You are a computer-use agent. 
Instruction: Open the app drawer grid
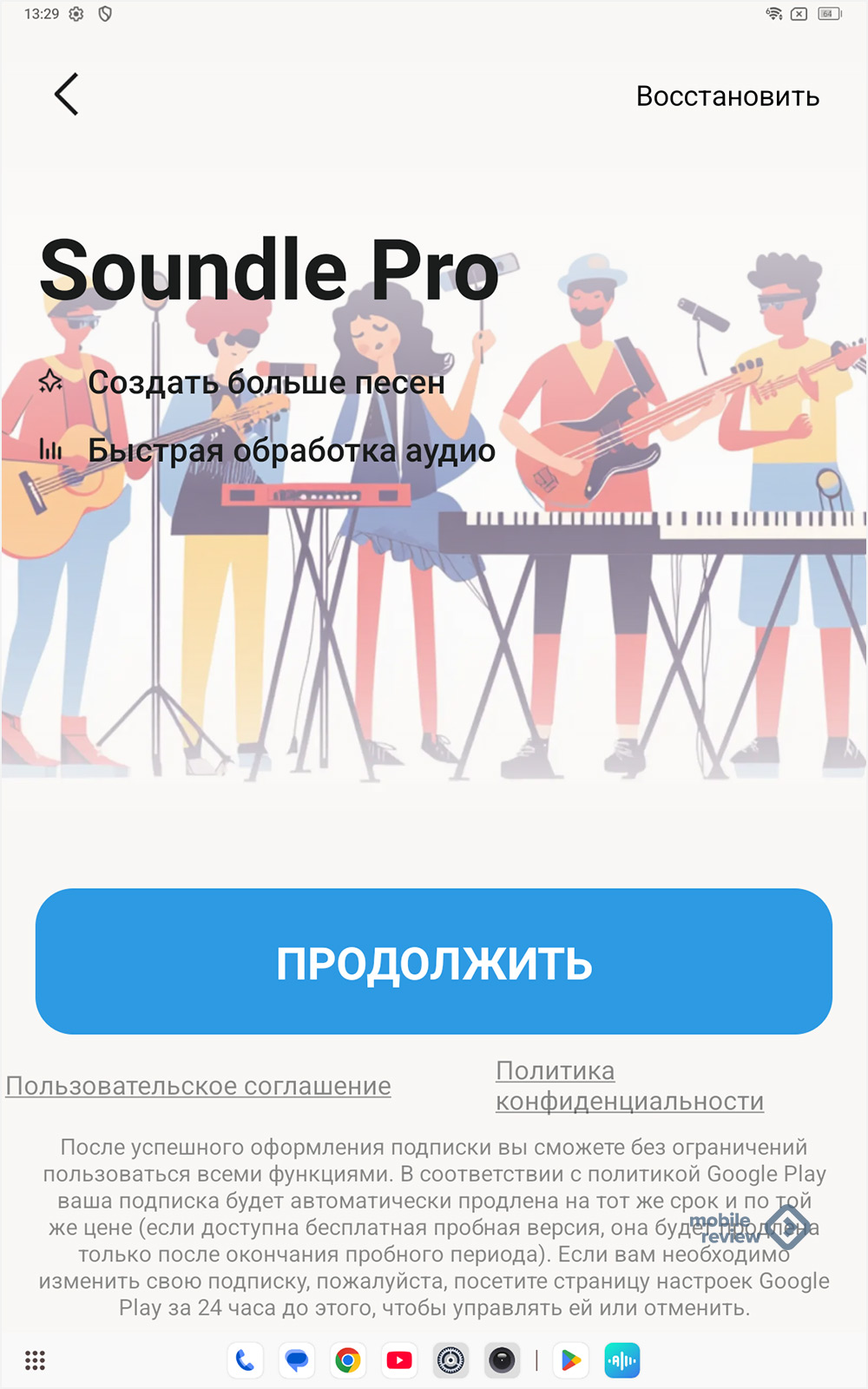[x=35, y=1360]
